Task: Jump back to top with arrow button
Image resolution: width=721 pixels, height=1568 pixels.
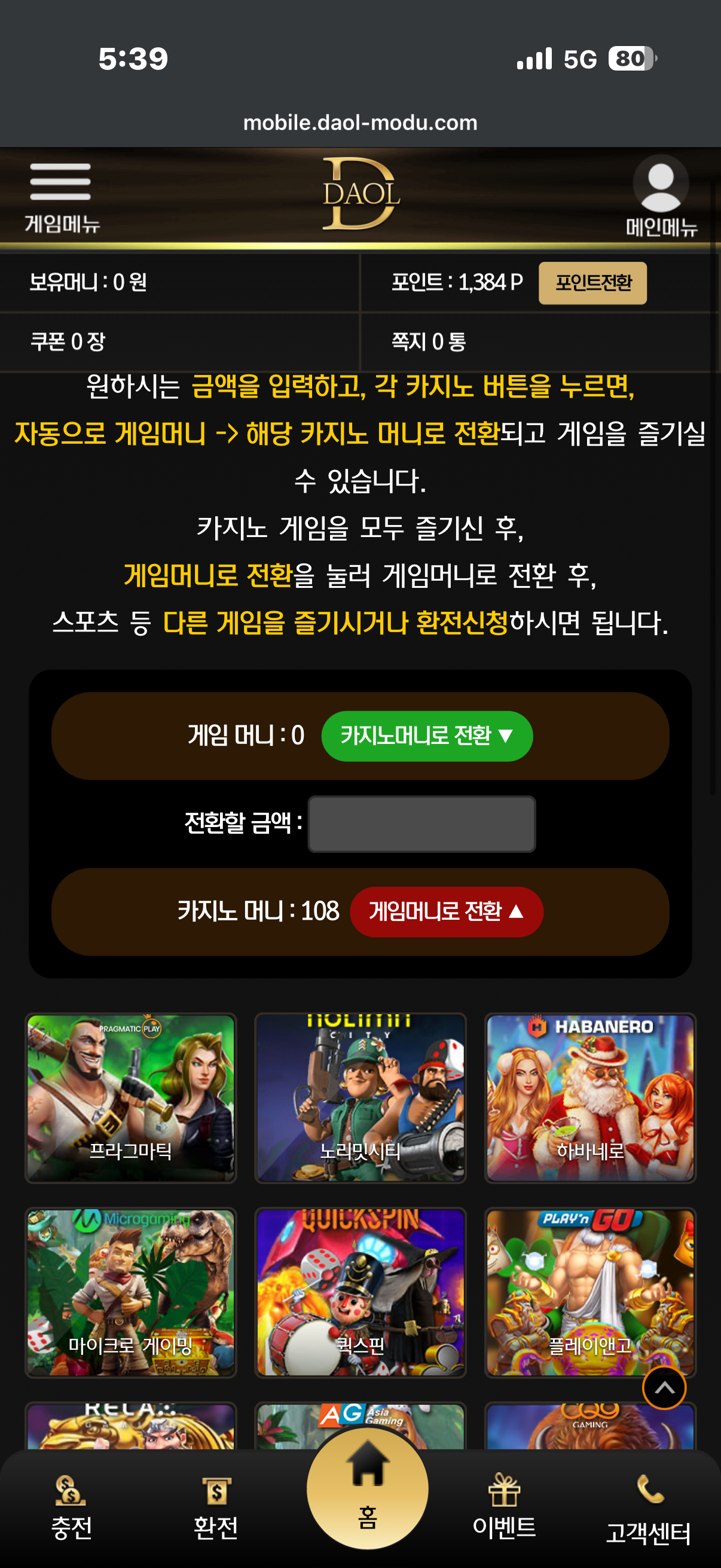Action: pyautogui.click(x=664, y=1388)
